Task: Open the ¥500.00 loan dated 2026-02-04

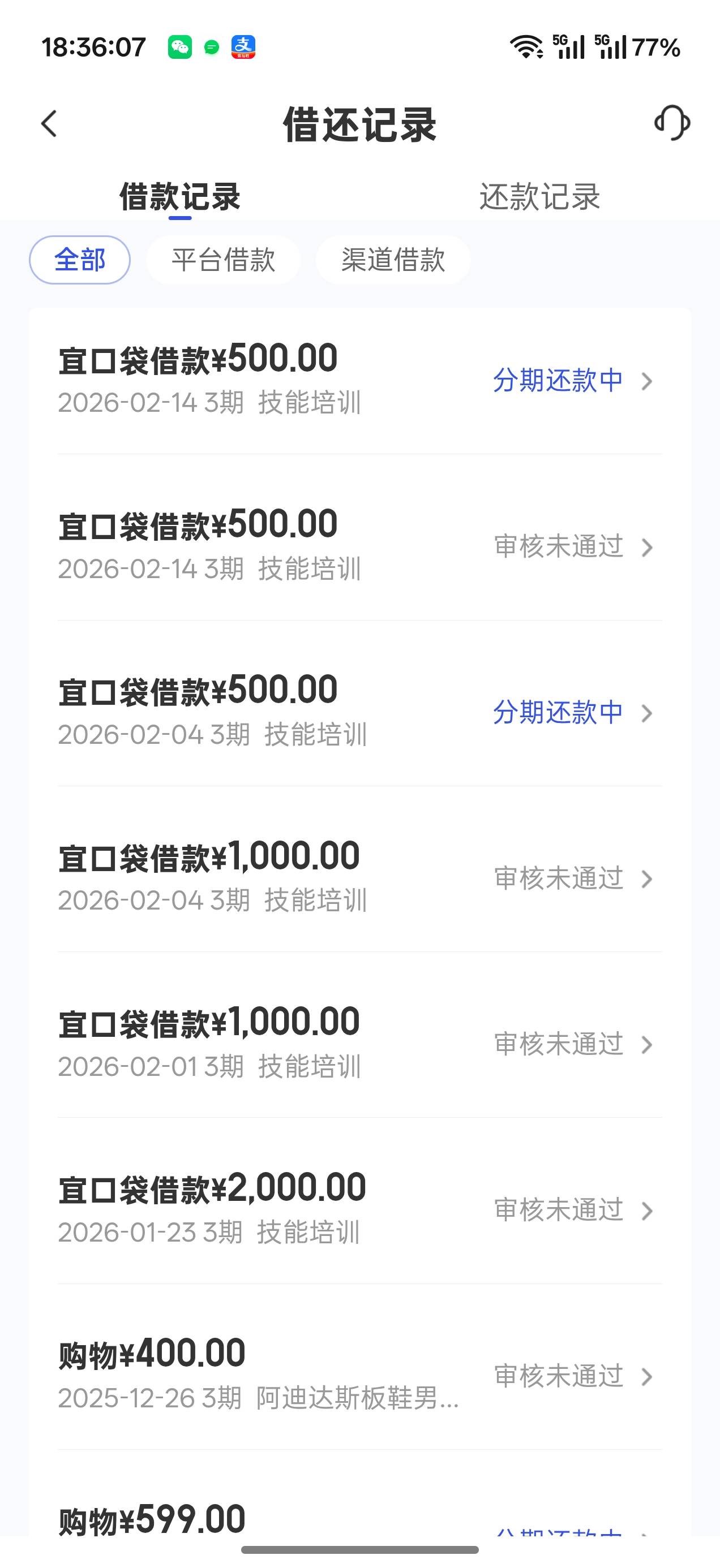Action: click(x=359, y=712)
